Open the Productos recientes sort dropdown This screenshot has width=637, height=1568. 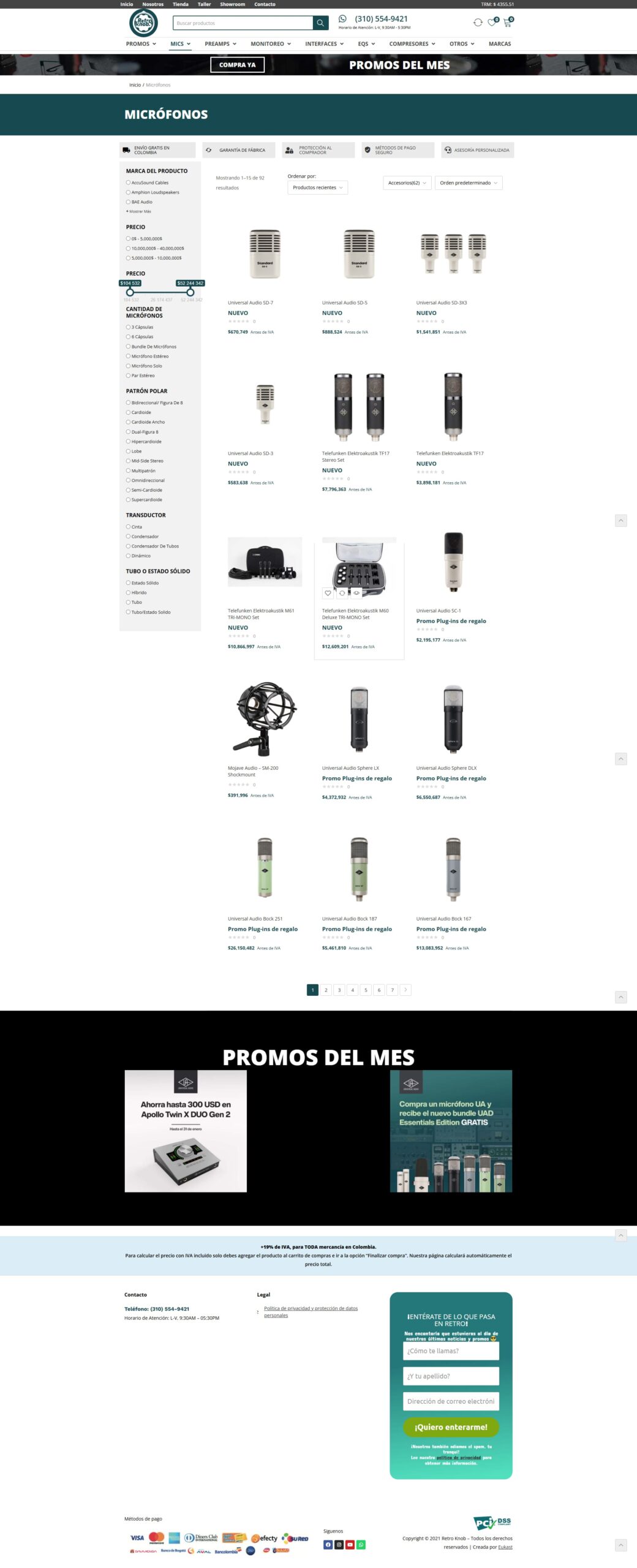pos(317,187)
